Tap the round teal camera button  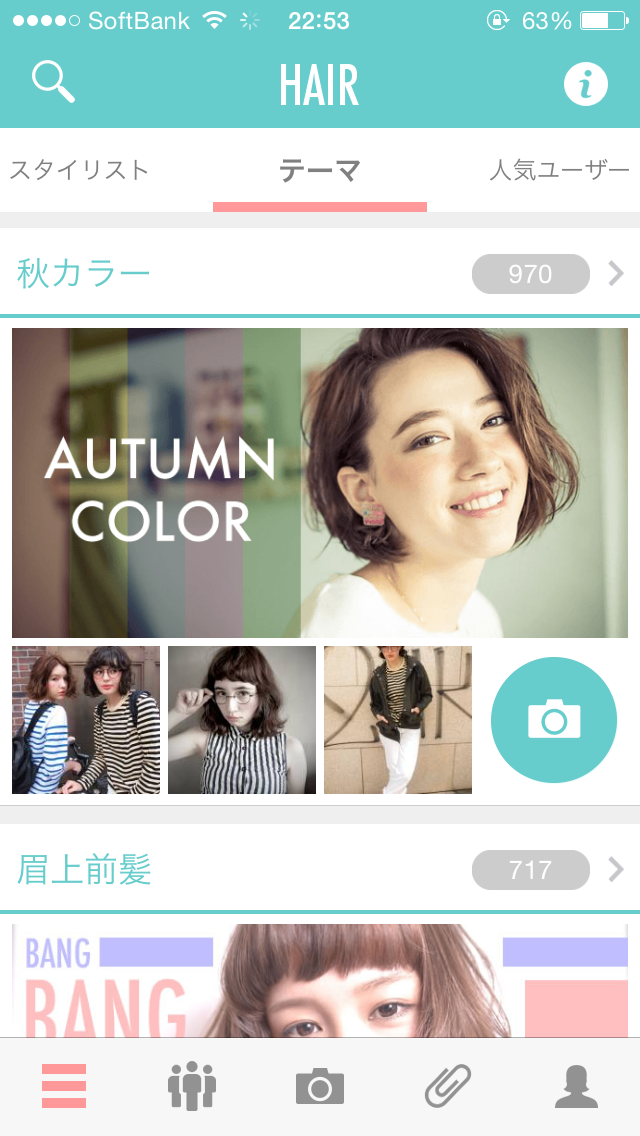click(554, 720)
